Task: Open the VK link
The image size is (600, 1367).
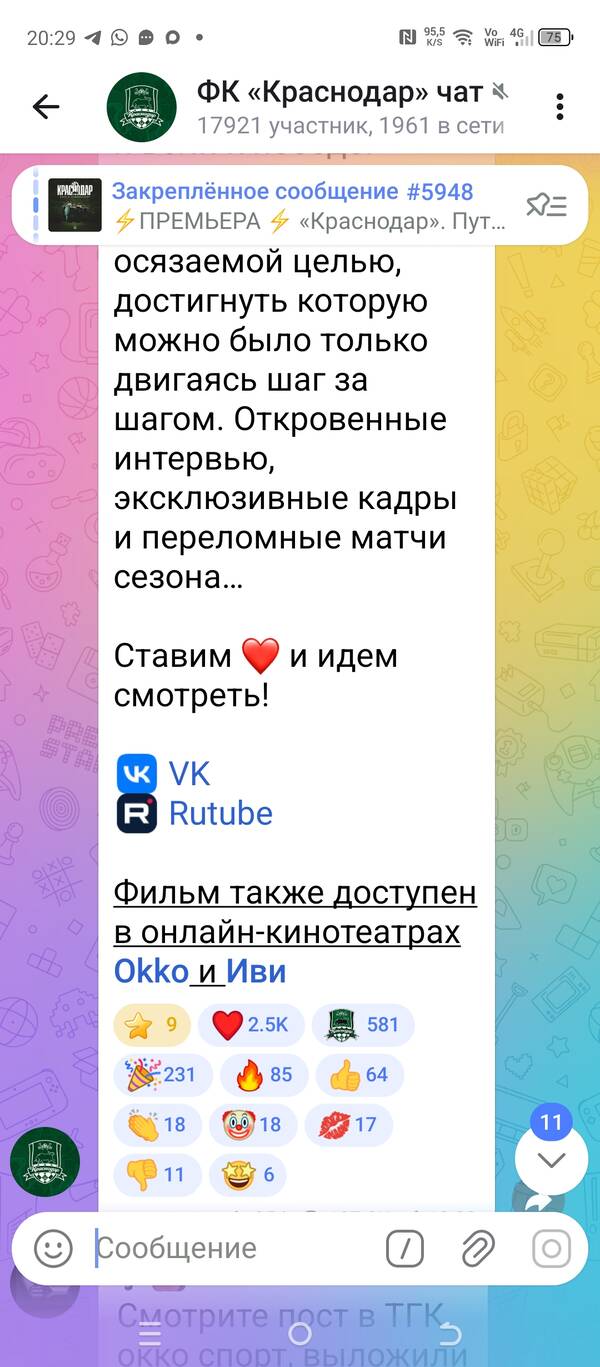Action: (189, 773)
